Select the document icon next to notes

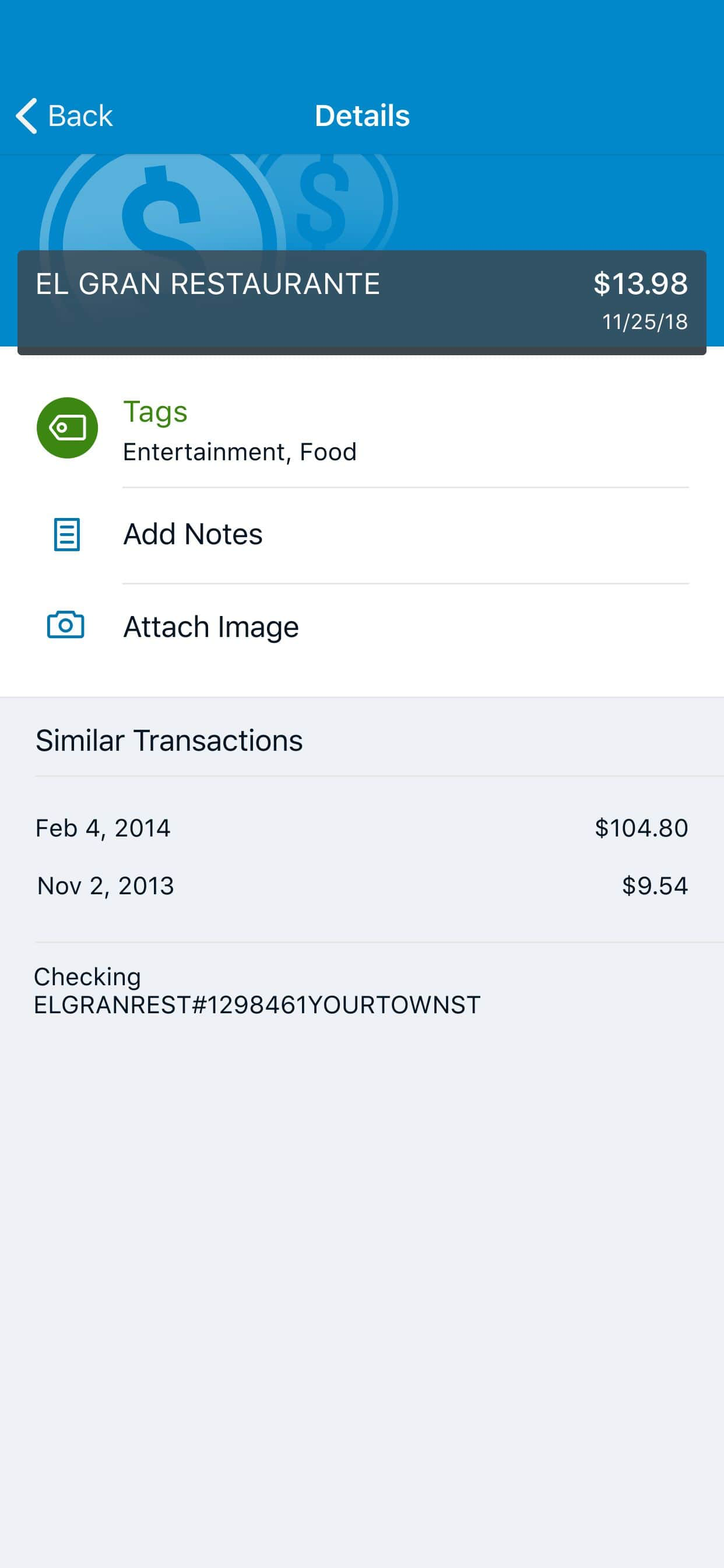(67, 535)
